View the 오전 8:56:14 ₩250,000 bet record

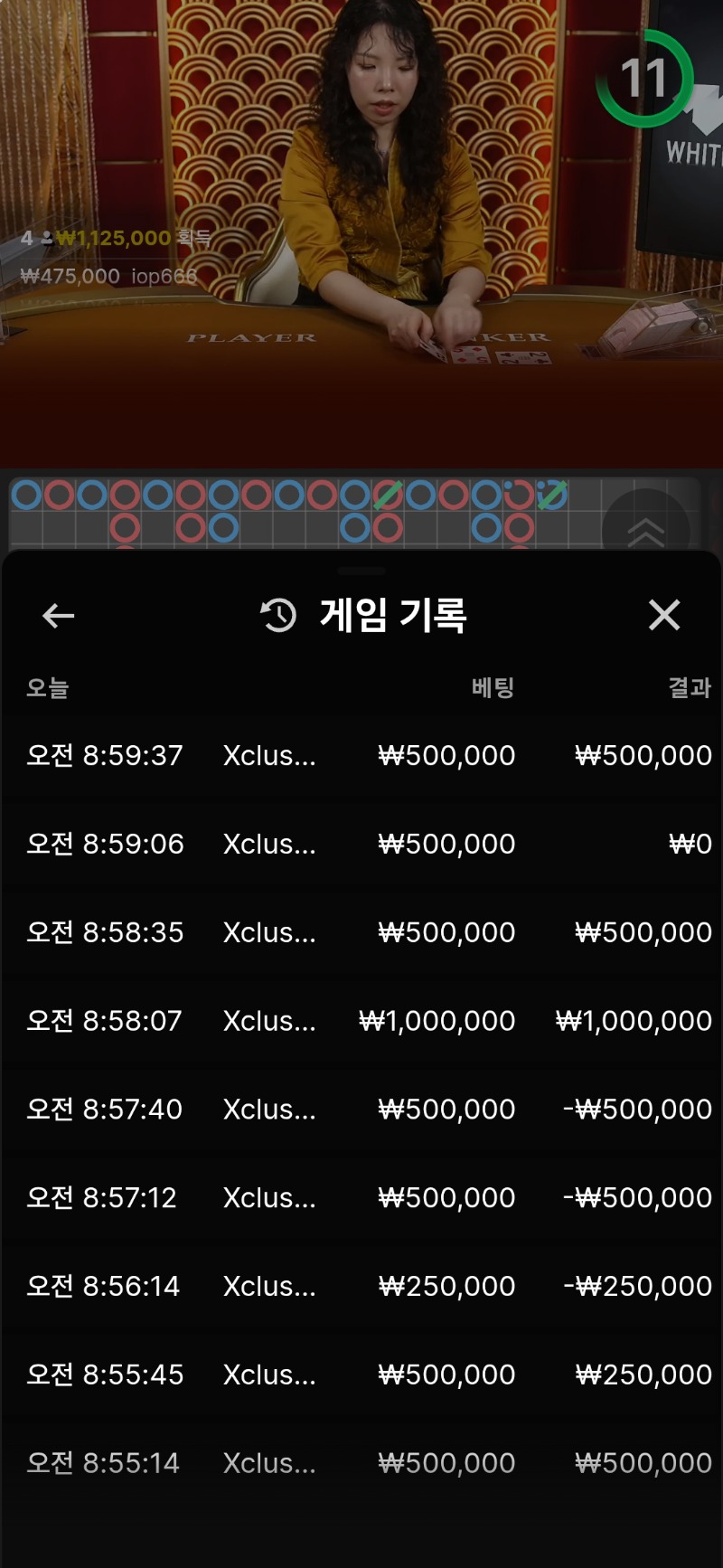point(361,1286)
